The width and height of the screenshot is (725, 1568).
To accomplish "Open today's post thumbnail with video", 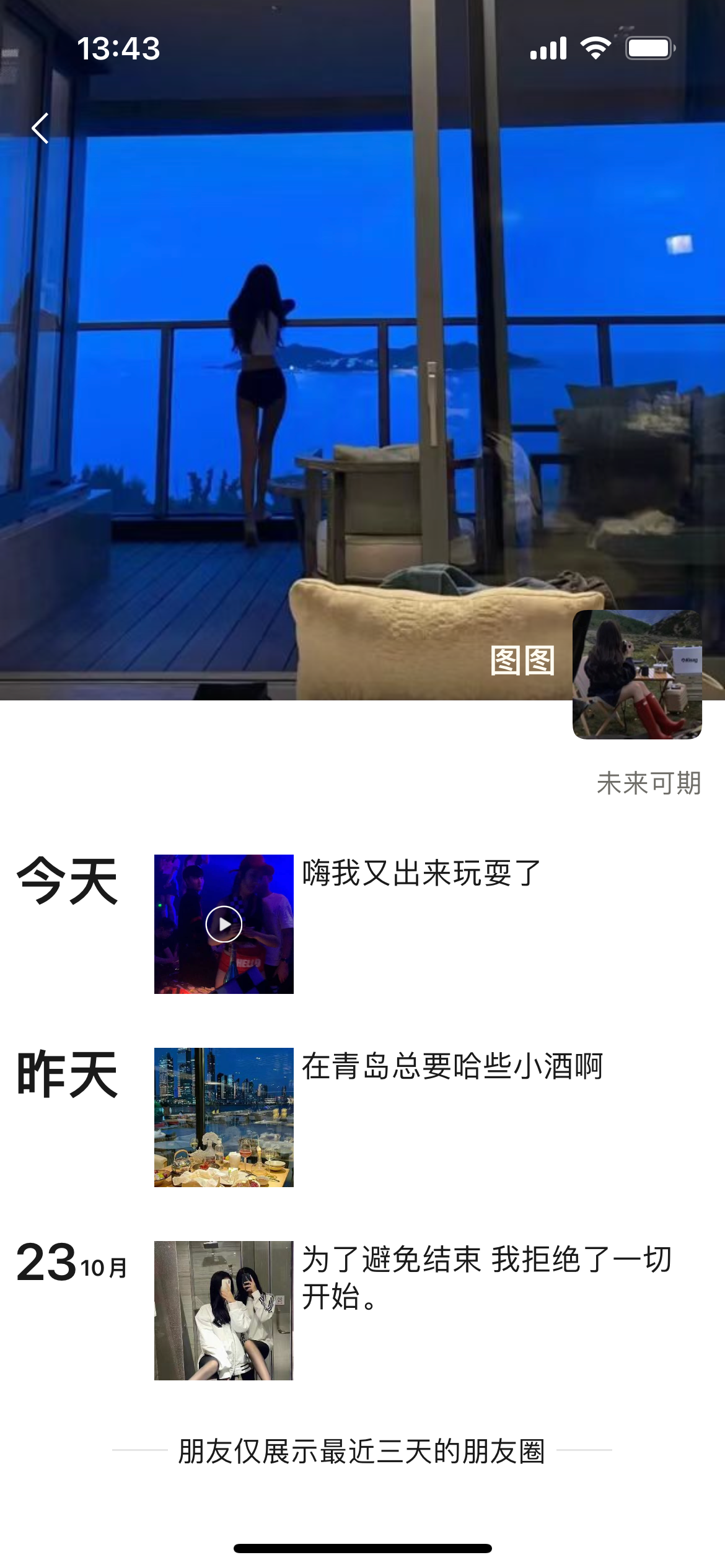I will click(x=224, y=923).
